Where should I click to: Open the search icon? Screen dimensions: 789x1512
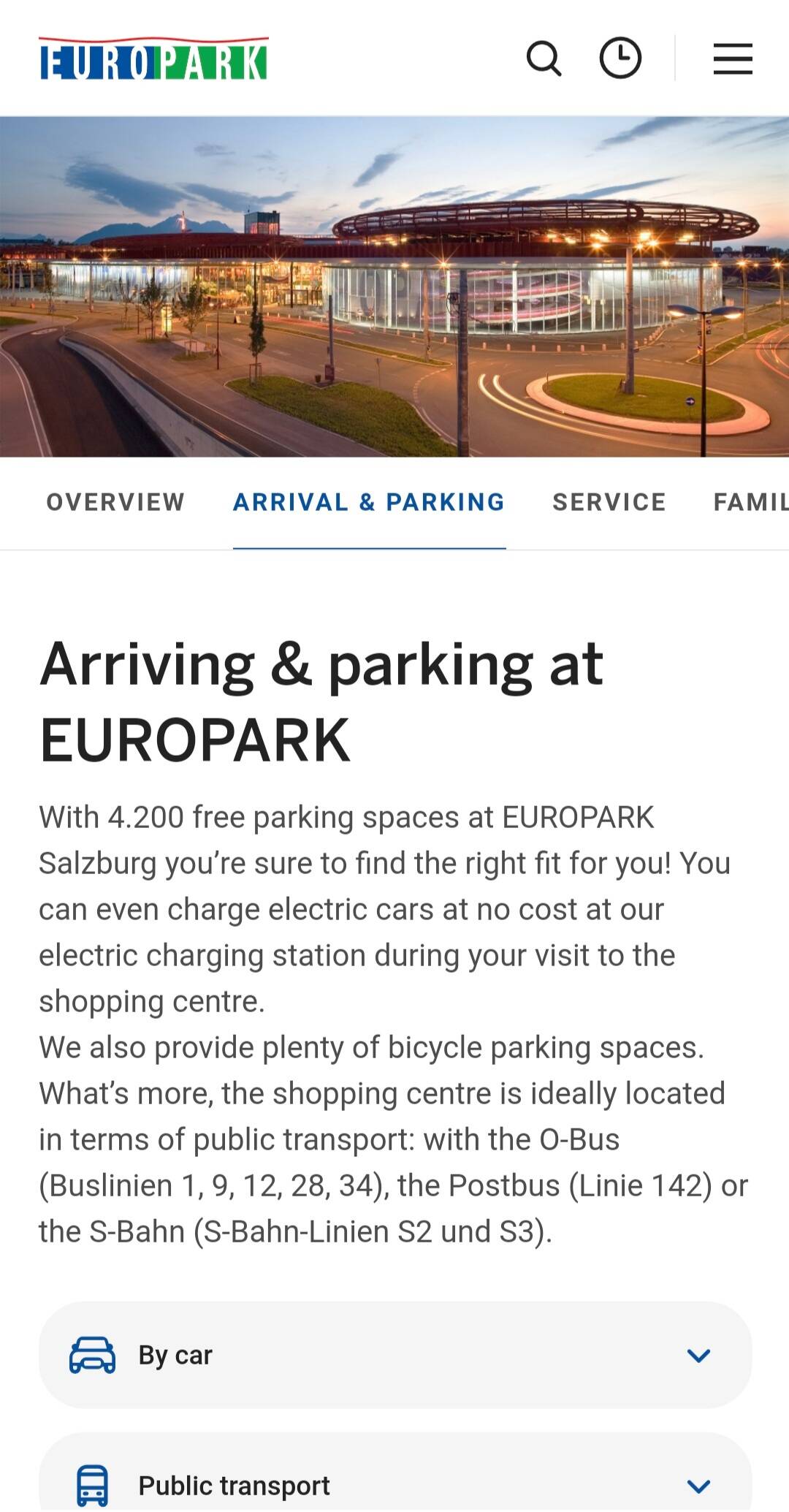pyautogui.click(x=544, y=58)
